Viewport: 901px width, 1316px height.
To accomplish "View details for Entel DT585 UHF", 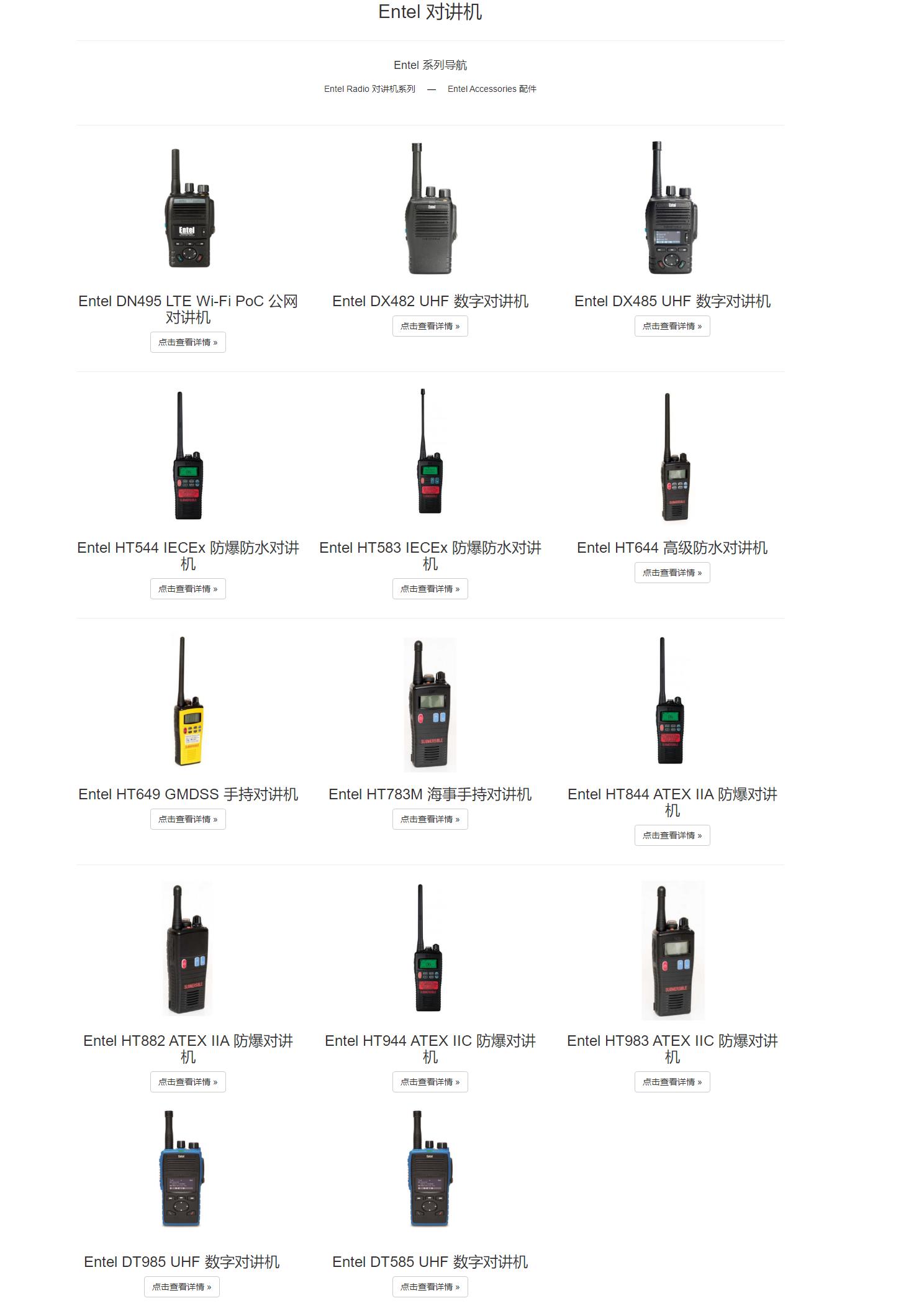I will point(430,1287).
